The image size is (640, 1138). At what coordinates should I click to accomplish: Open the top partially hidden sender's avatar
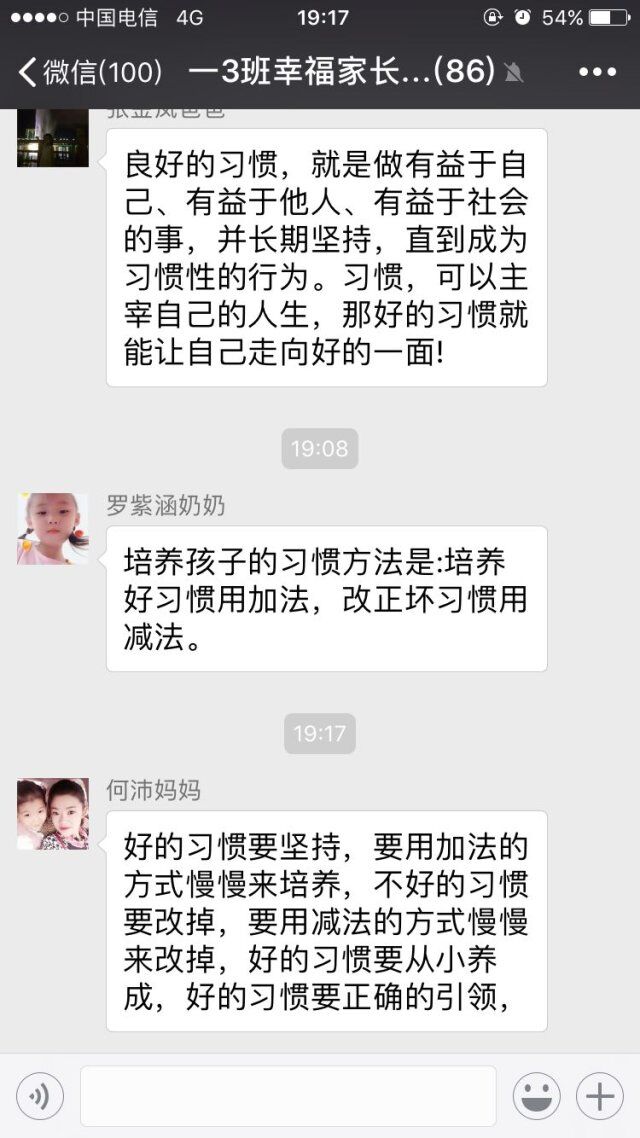tap(53, 138)
